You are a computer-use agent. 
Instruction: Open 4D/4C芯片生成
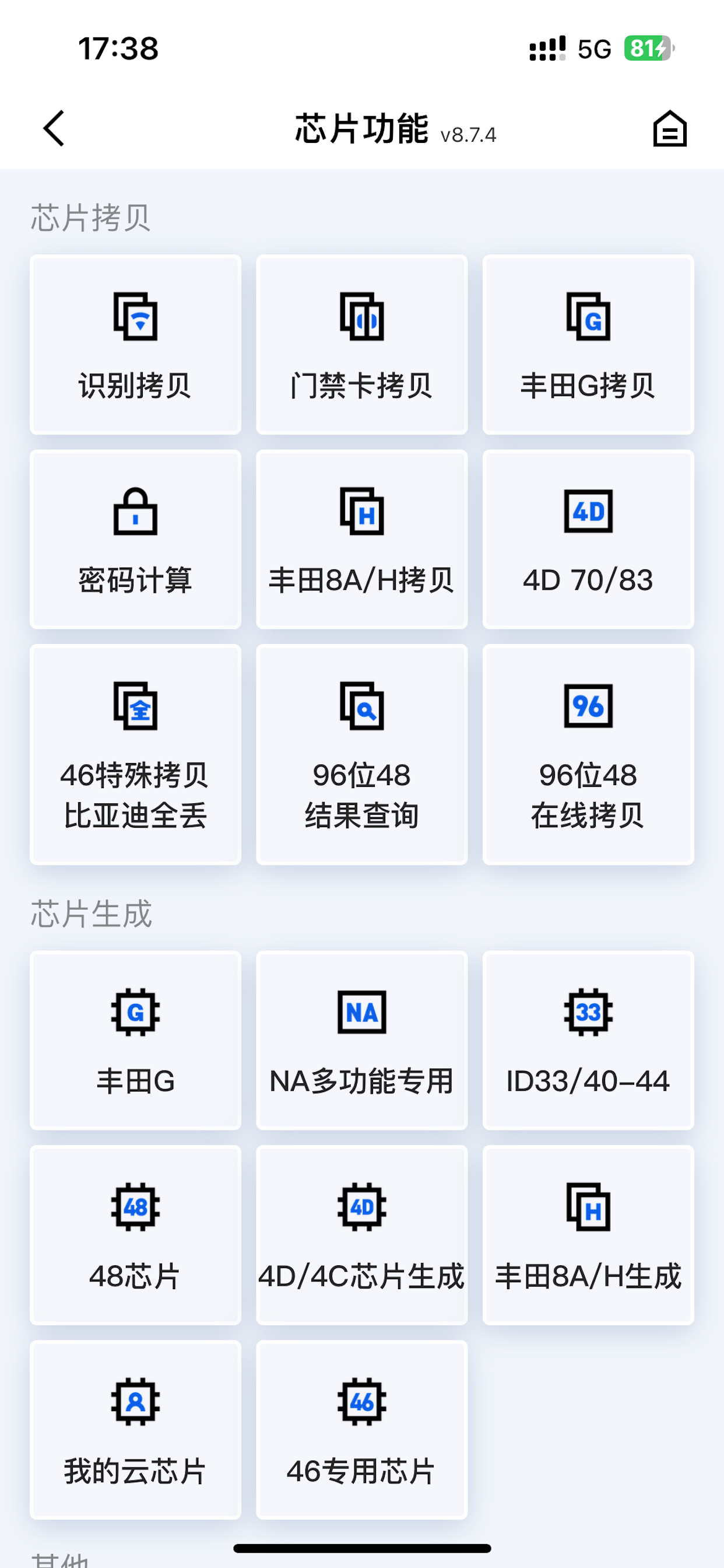pos(361,1235)
